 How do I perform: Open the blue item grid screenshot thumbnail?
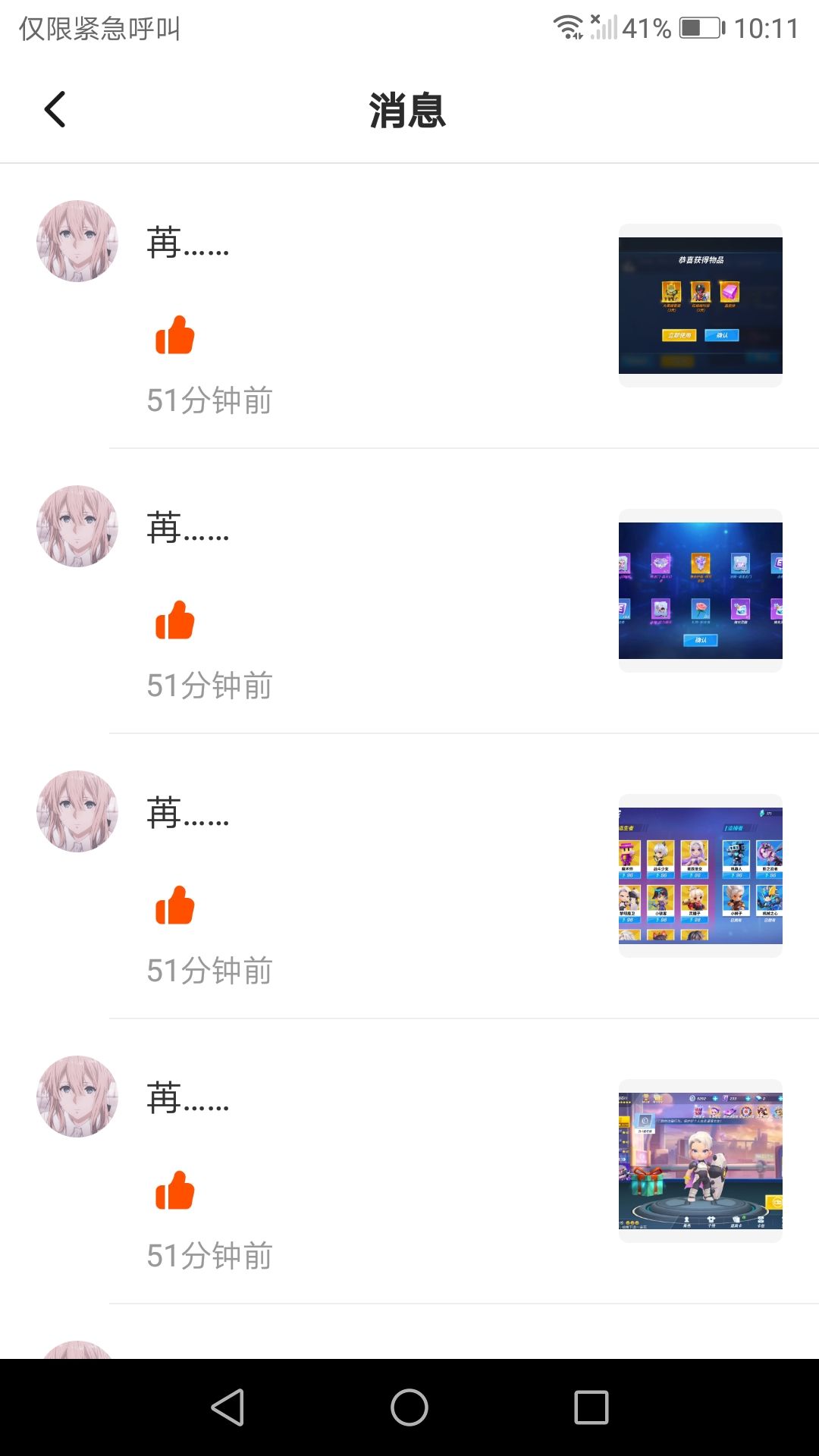coord(700,591)
